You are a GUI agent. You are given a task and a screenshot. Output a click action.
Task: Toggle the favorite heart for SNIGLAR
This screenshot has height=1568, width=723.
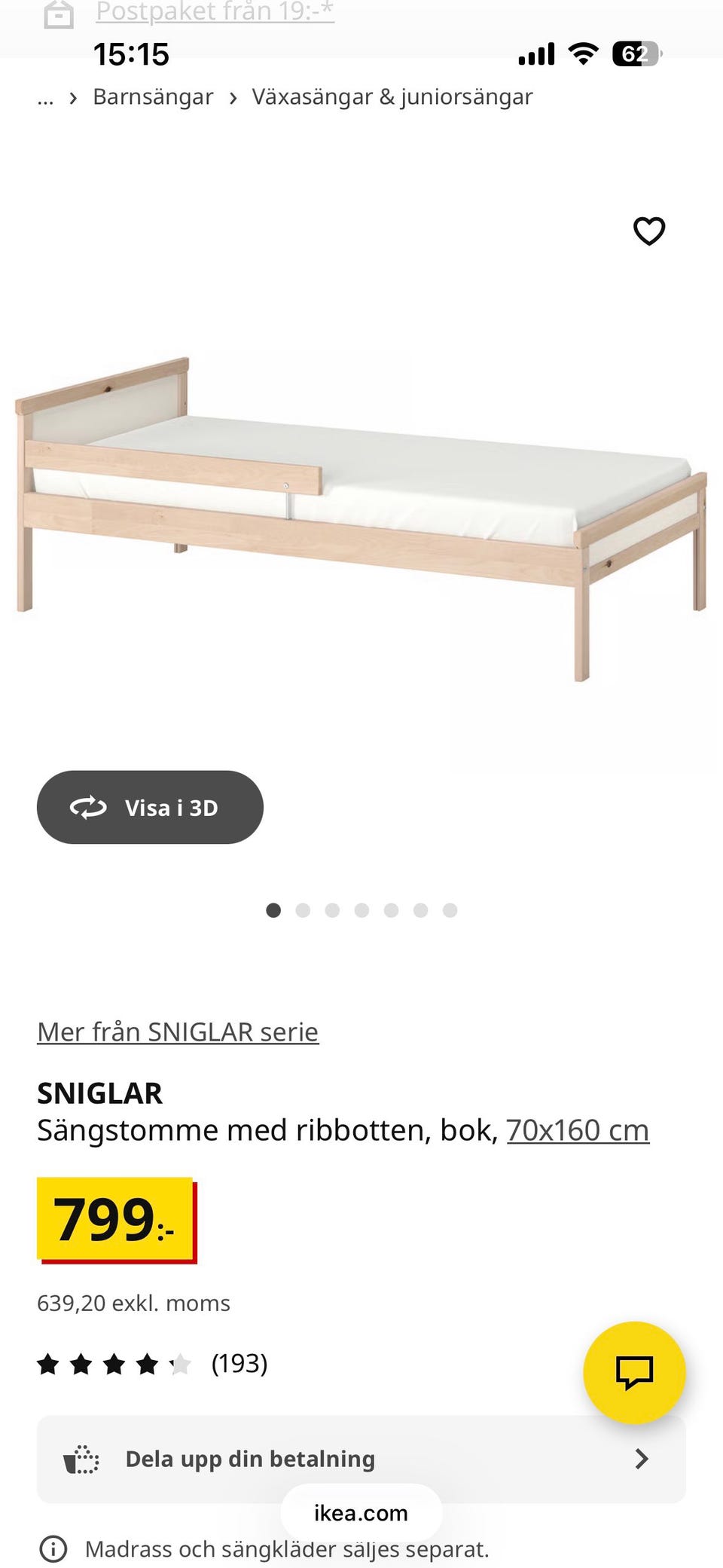pyautogui.click(x=648, y=232)
